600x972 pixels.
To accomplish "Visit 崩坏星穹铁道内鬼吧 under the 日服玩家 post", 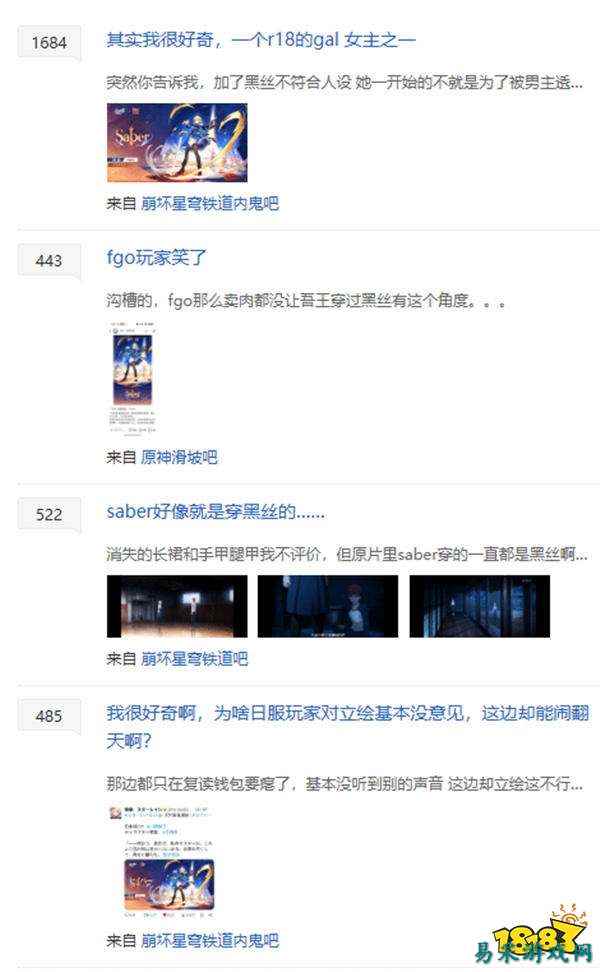I will [209, 941].
